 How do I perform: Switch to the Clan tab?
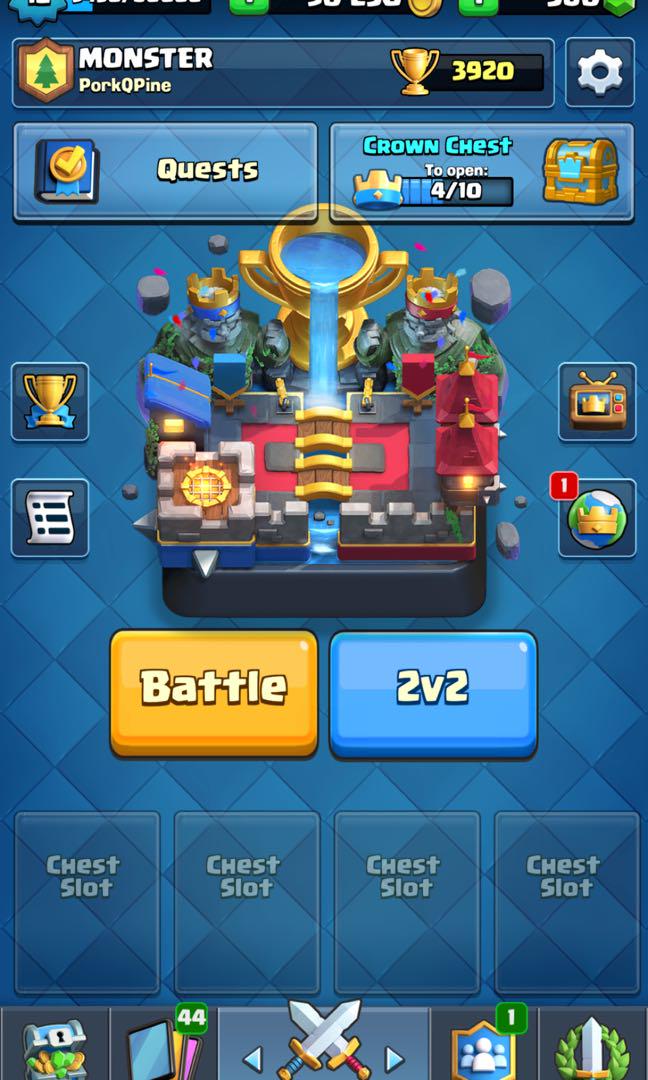[484, 1046]
